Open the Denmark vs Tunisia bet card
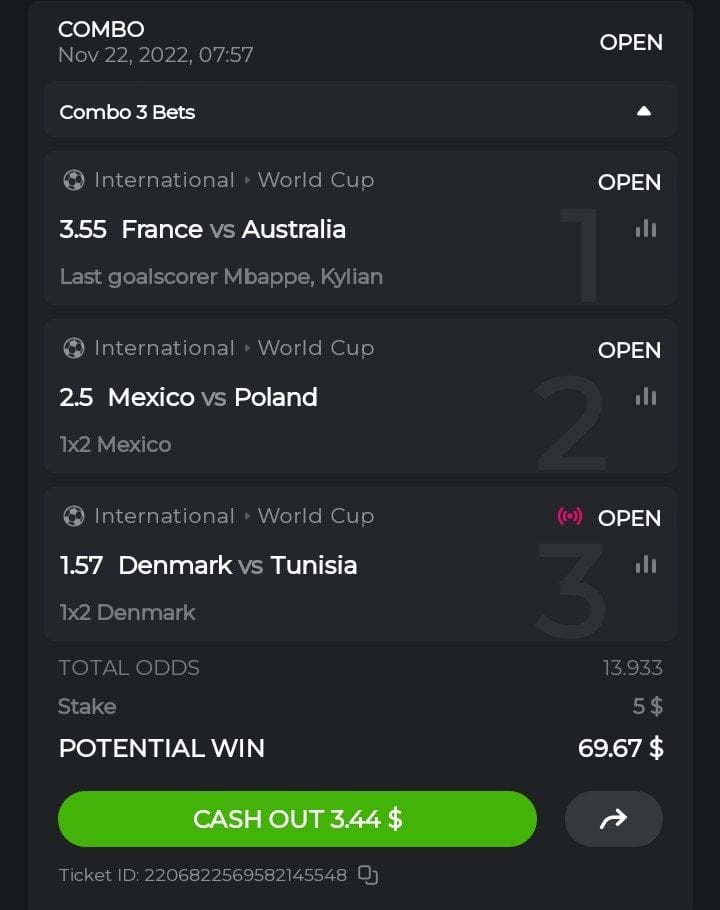The width and height of the screenshot is (720, 910). pos(300,566)
